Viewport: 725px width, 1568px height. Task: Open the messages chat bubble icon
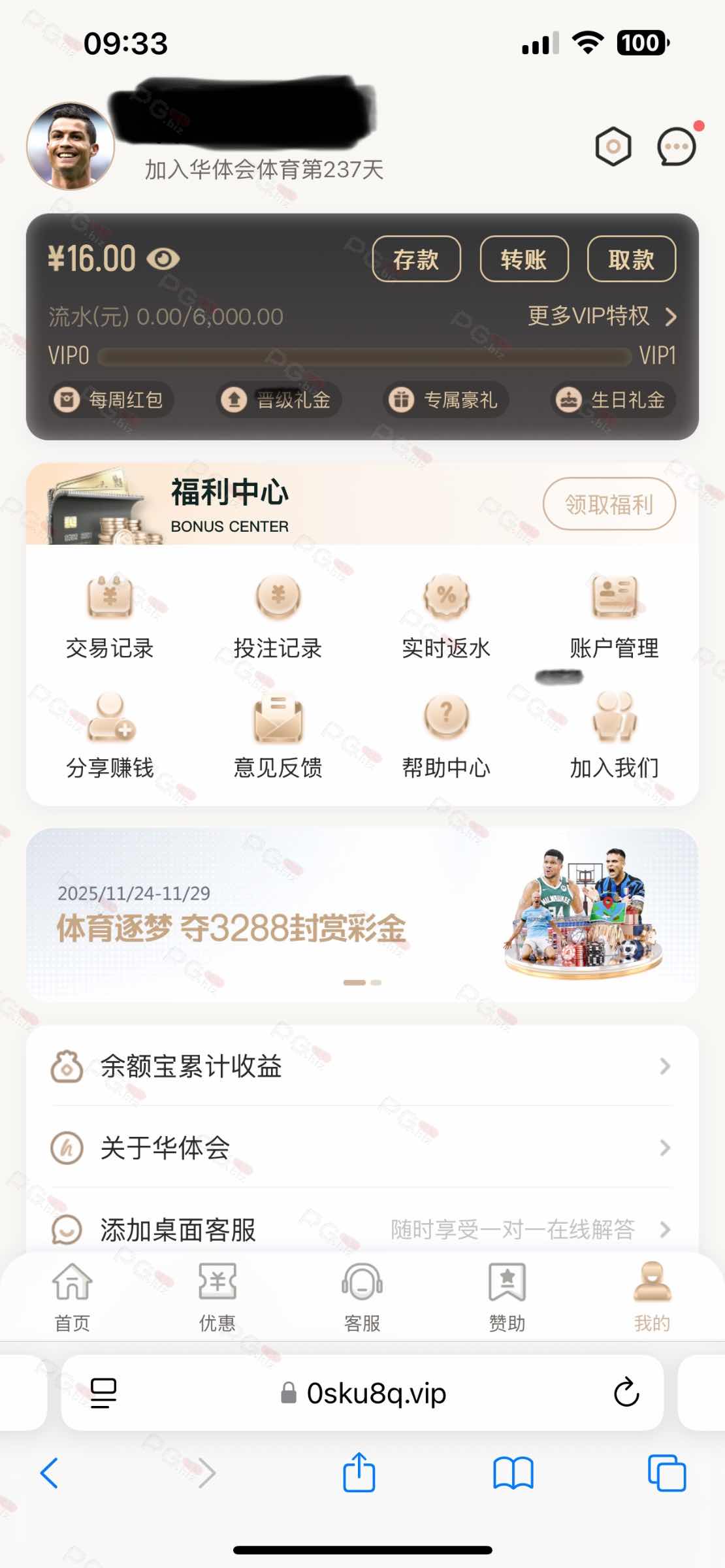676,147
